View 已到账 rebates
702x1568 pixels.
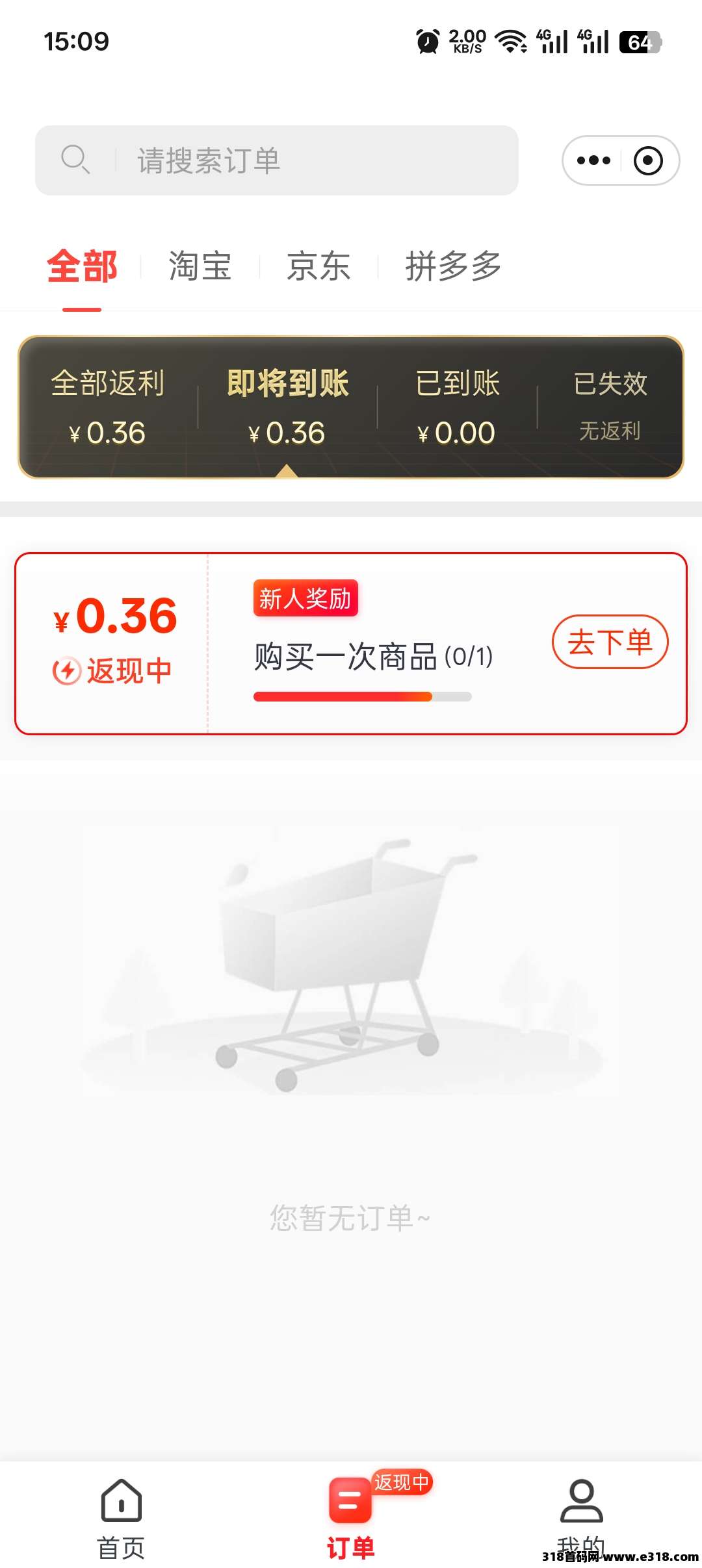(x=458, y=407)
